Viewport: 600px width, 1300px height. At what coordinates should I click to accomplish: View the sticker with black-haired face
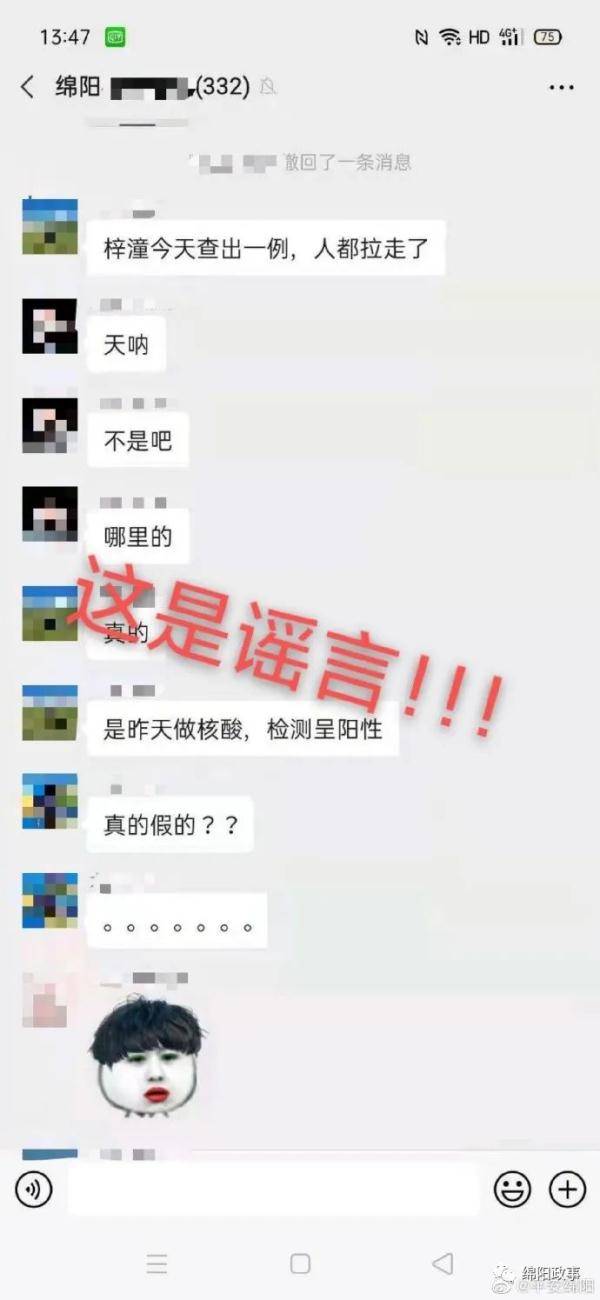click(x=148, y=1056)
